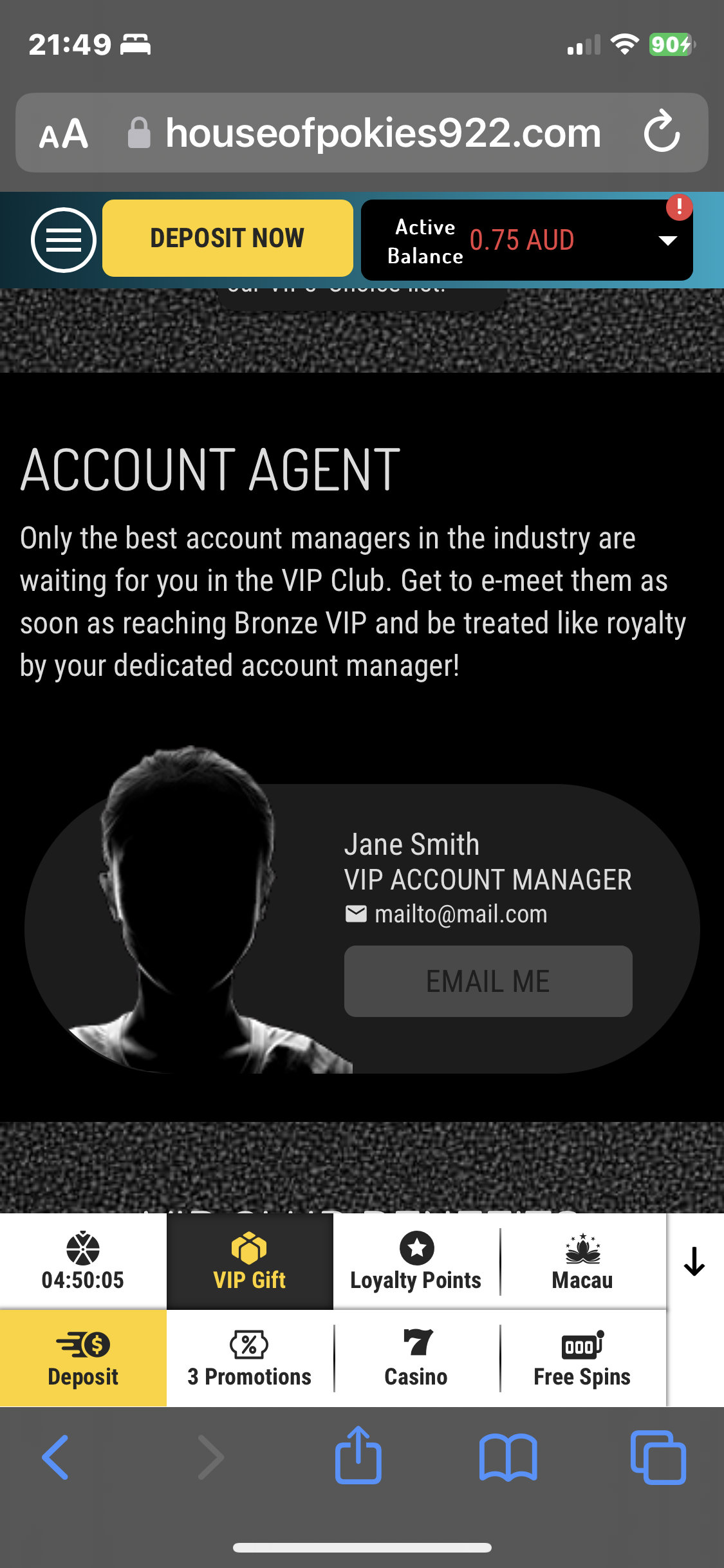Viewport: 724px width, 1568px height.
Task: Open the hamburger menu
Action: click(64, 240)
